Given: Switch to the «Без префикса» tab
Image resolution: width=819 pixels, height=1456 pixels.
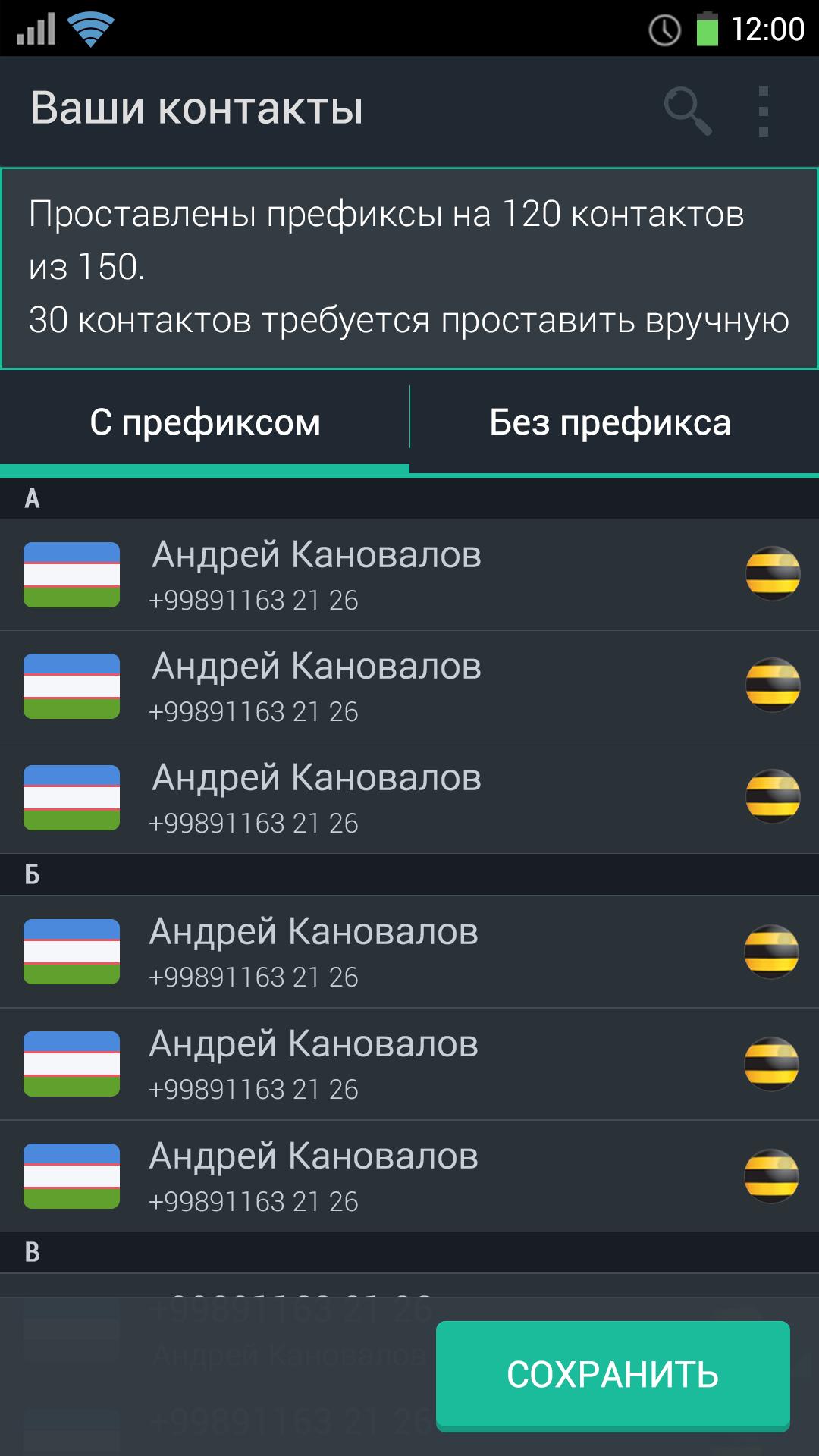Looking at the screenshot, I should tap(610, 422).
